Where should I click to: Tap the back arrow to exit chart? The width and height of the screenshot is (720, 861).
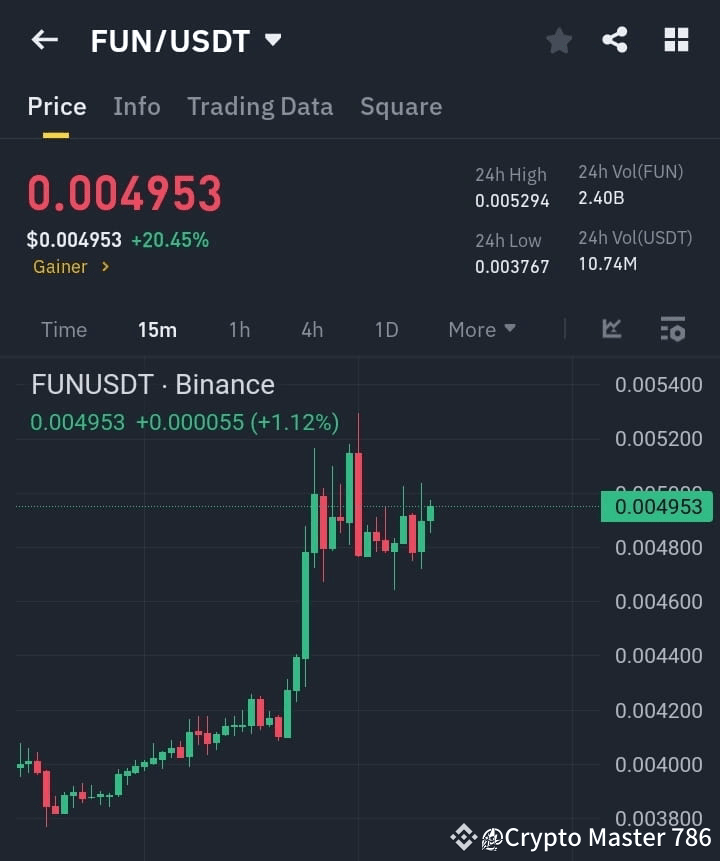click(44, 40)
